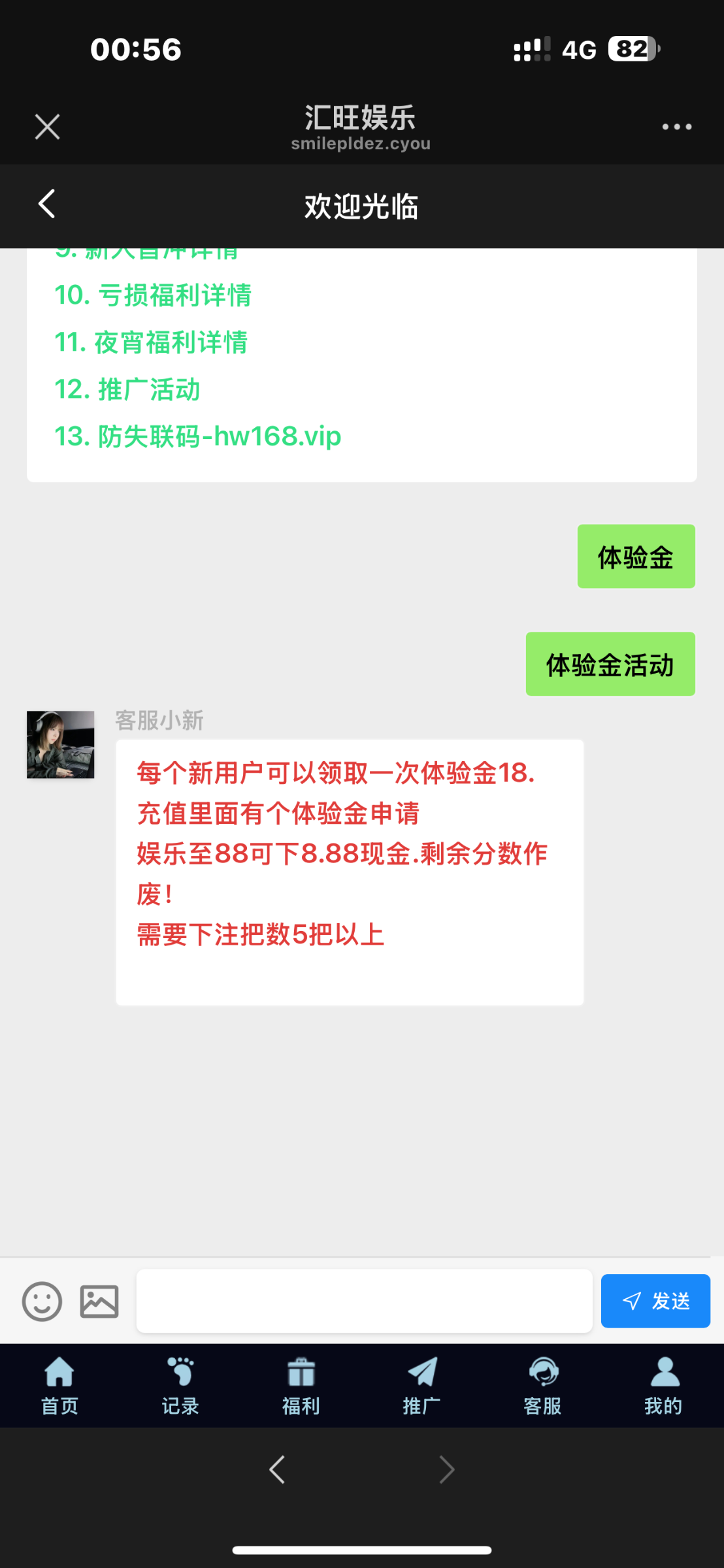Switch to the 首页 tab
The width and height of the screenshot is (724, 1568).
click(59, 1385)
